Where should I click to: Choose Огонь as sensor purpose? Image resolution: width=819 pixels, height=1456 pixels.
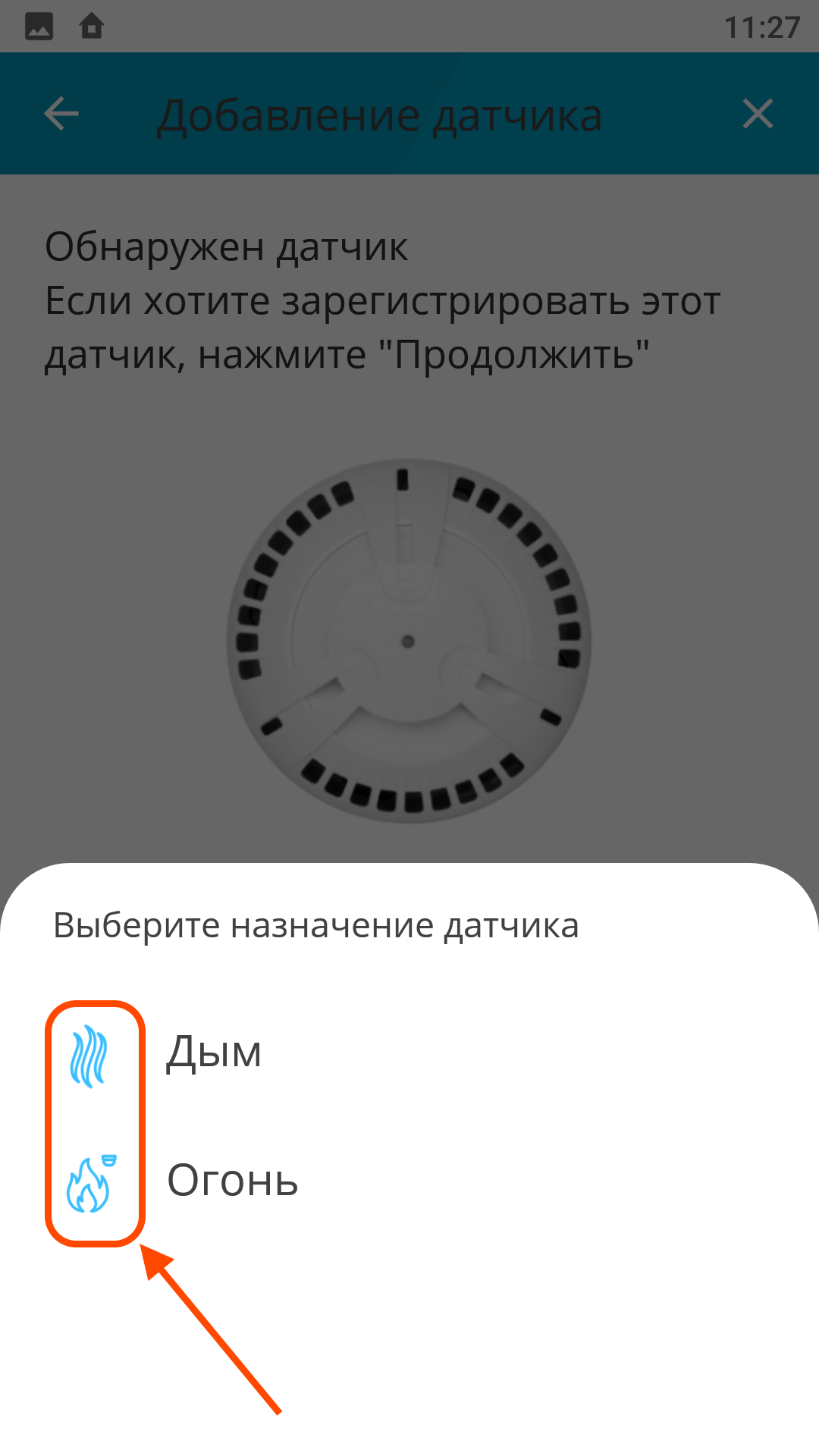[x=232, y=1181]
